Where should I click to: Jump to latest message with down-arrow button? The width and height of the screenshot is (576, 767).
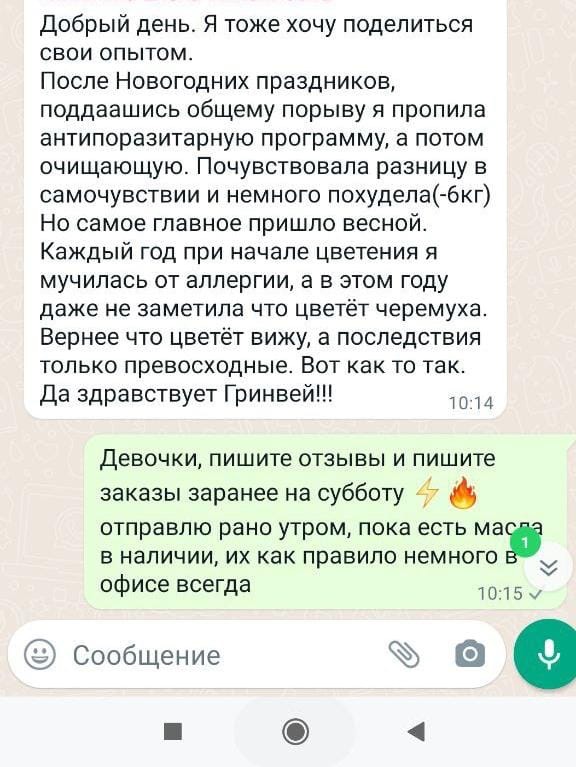[x=549, y=568]
